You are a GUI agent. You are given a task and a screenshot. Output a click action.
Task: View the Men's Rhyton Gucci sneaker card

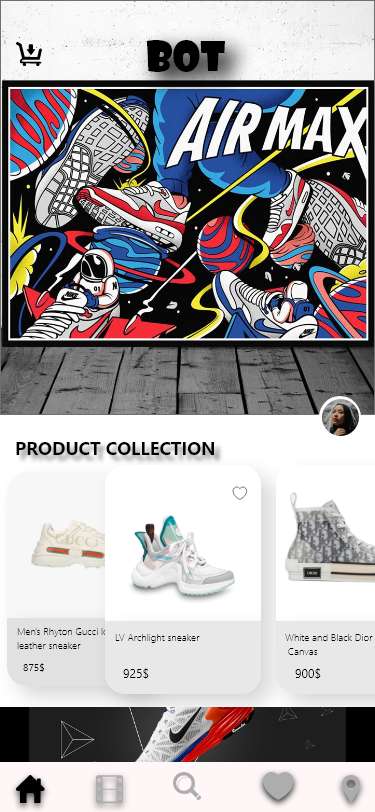coord(56,578)
